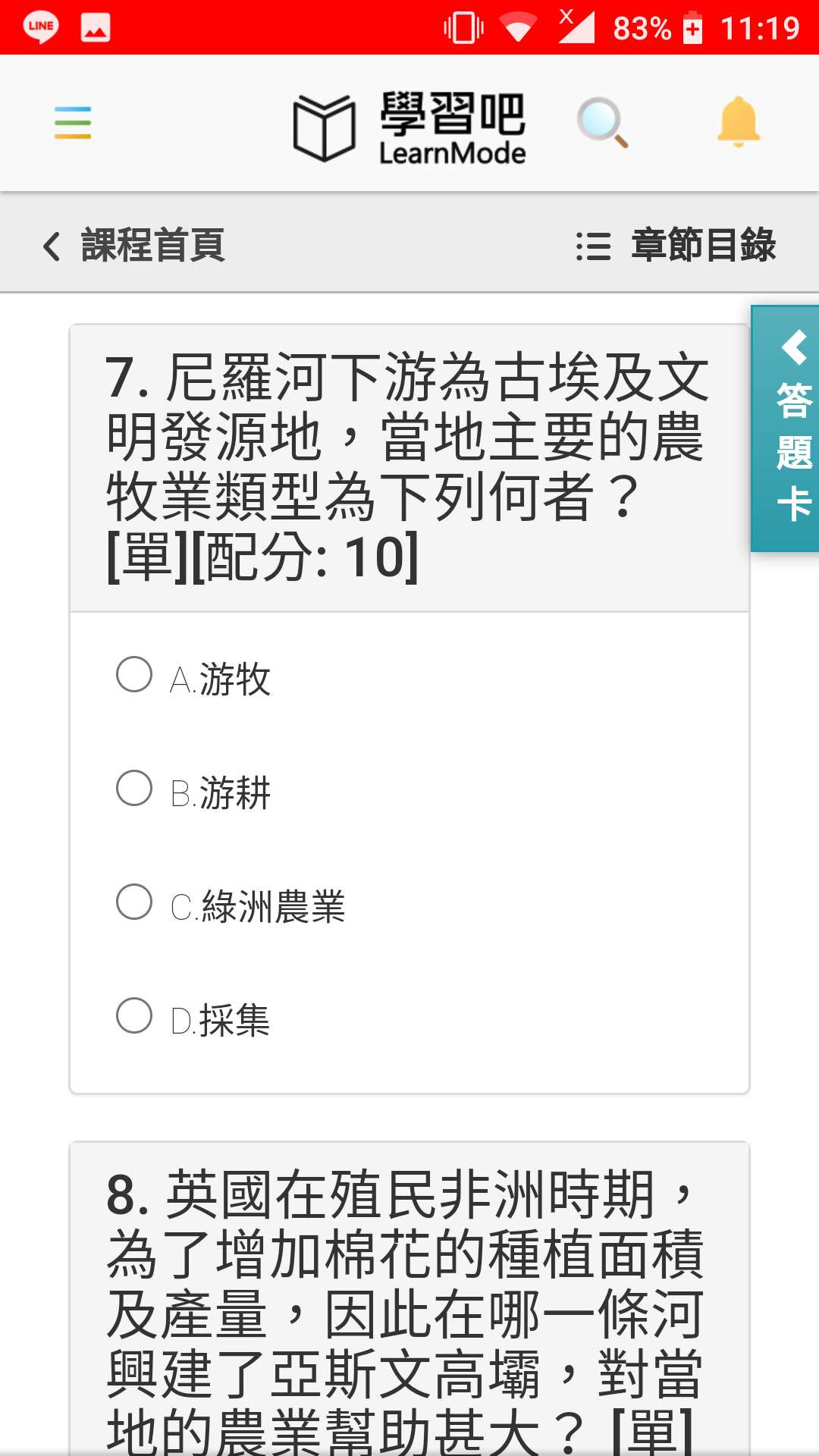Open the notifications bell

(x=738, y=122)
